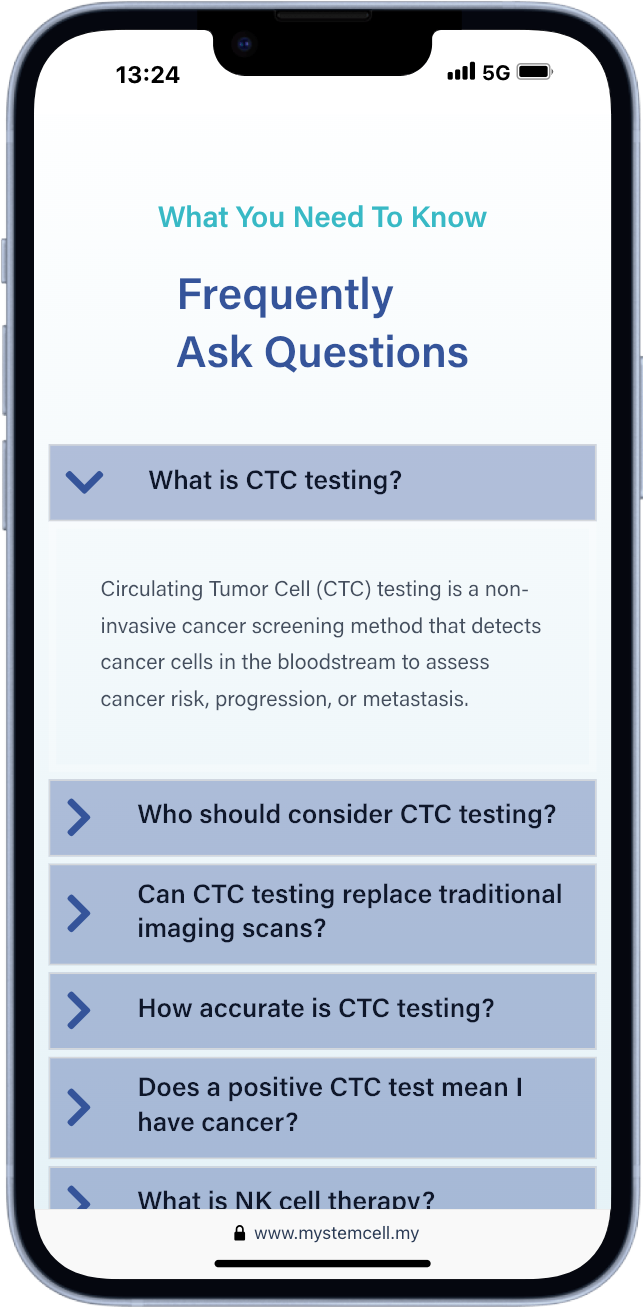Collapse the "What is CTC testing?" answer
Image resolution: width=643 pixels, height=1311 pixels.
pyautogui.click(x=322, y=482)
